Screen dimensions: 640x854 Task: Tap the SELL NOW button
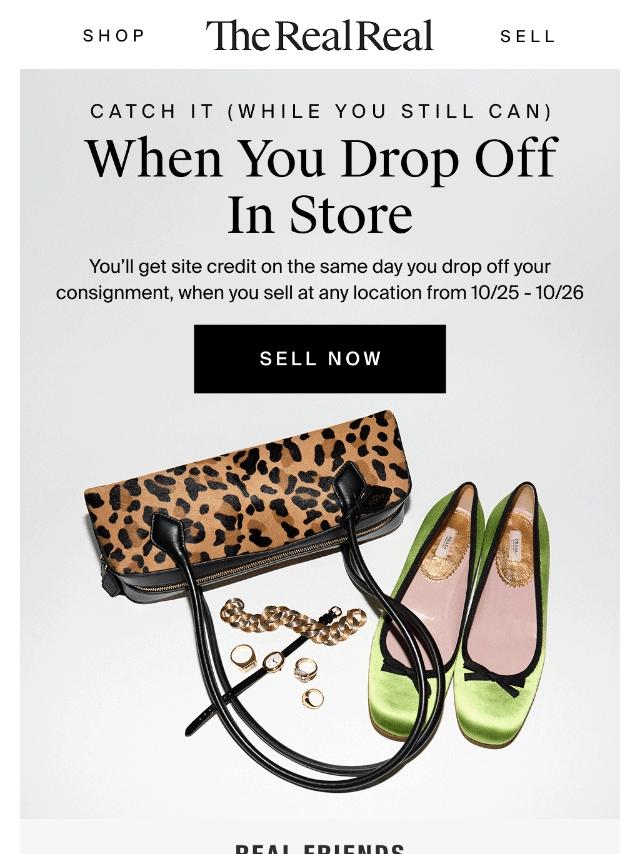point(320,359)
